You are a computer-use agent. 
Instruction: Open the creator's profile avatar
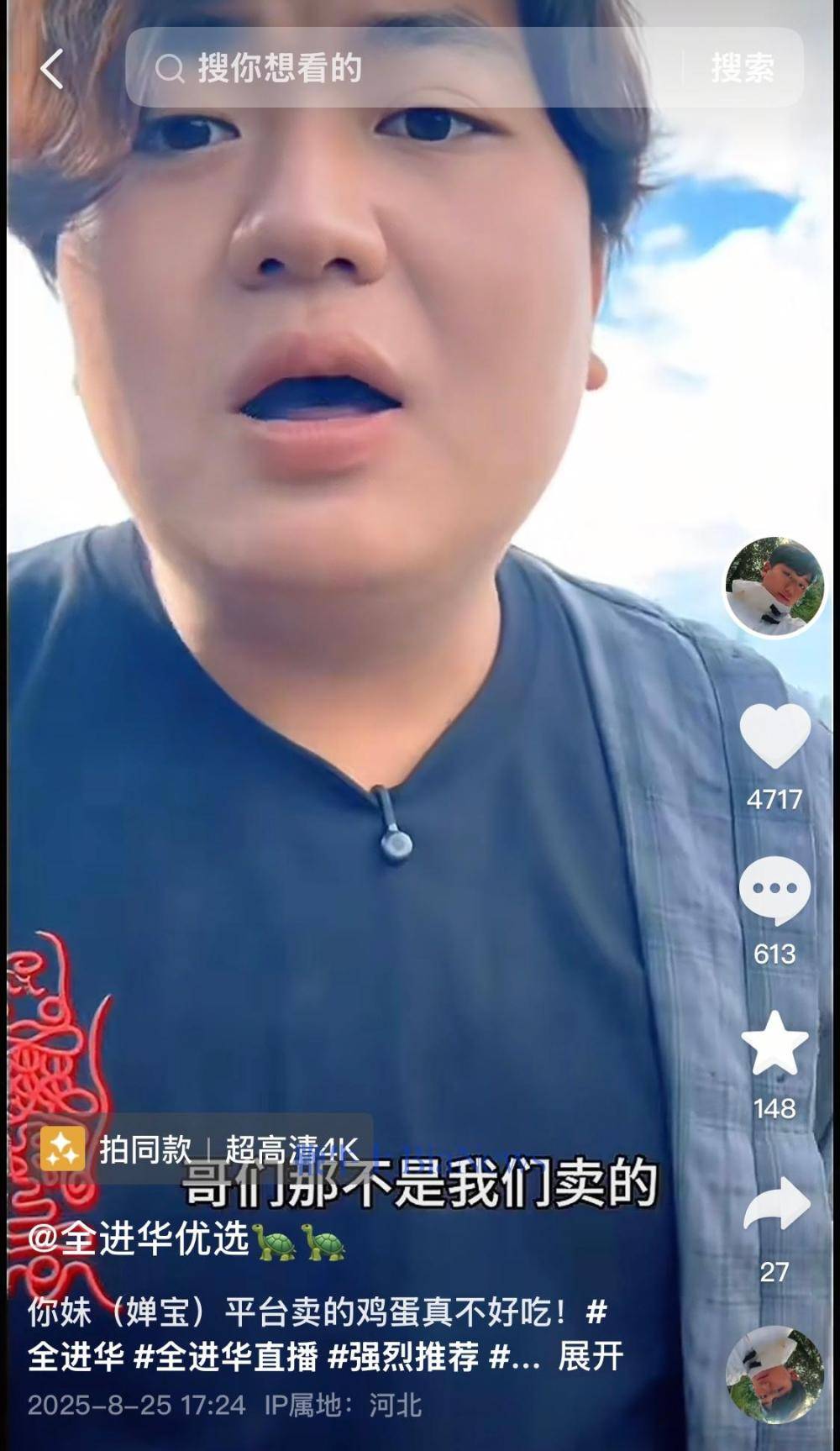pos(774,586)
